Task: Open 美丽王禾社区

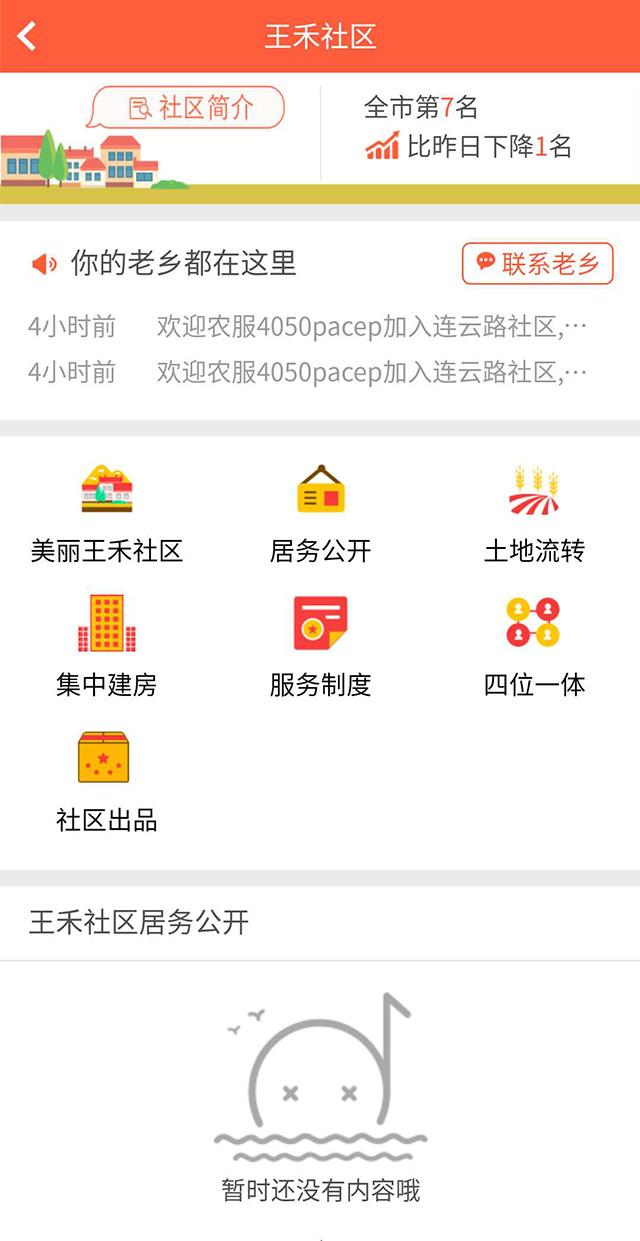Action: pyautogui.click(x=107, y=514)
